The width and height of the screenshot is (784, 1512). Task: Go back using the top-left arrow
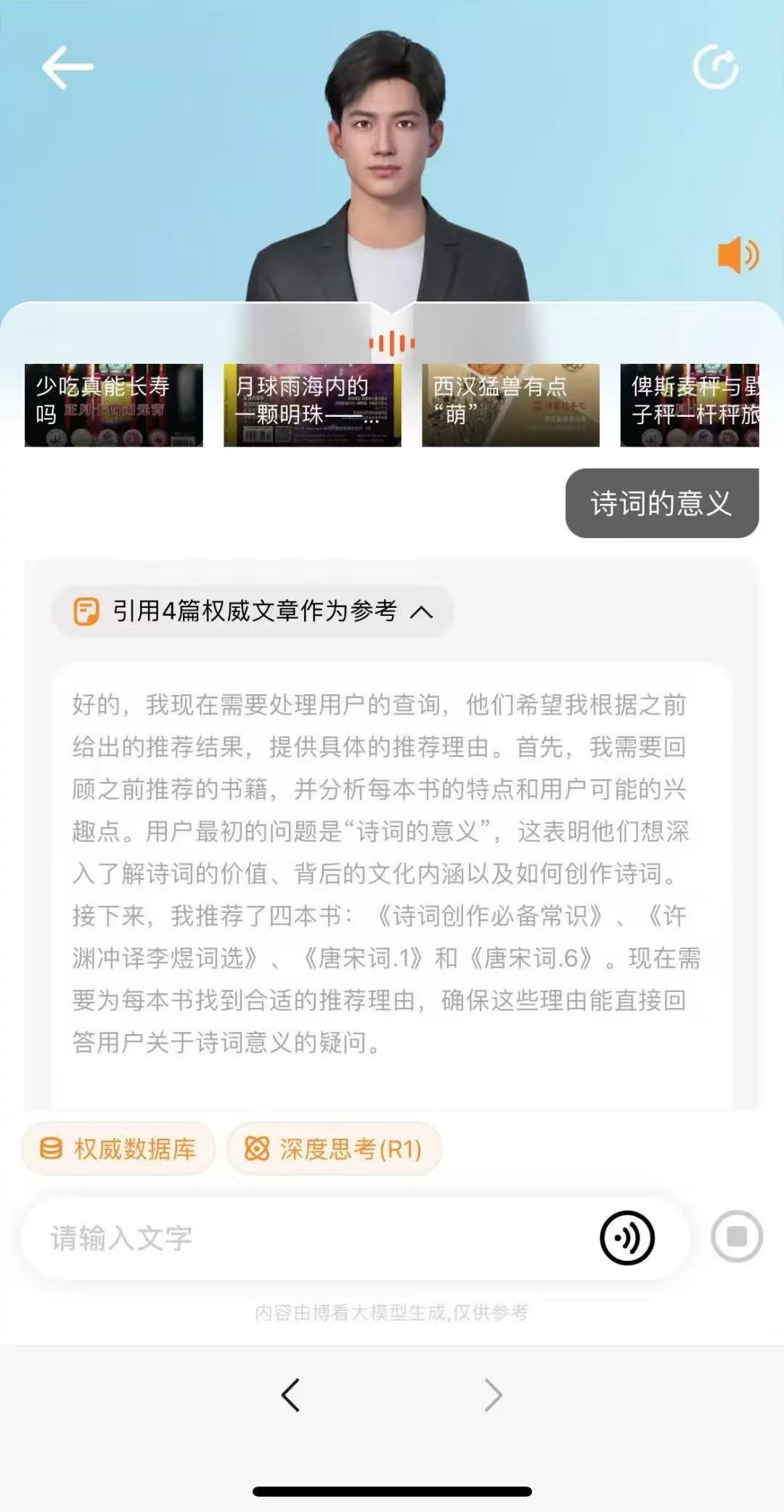pos(68,68)
